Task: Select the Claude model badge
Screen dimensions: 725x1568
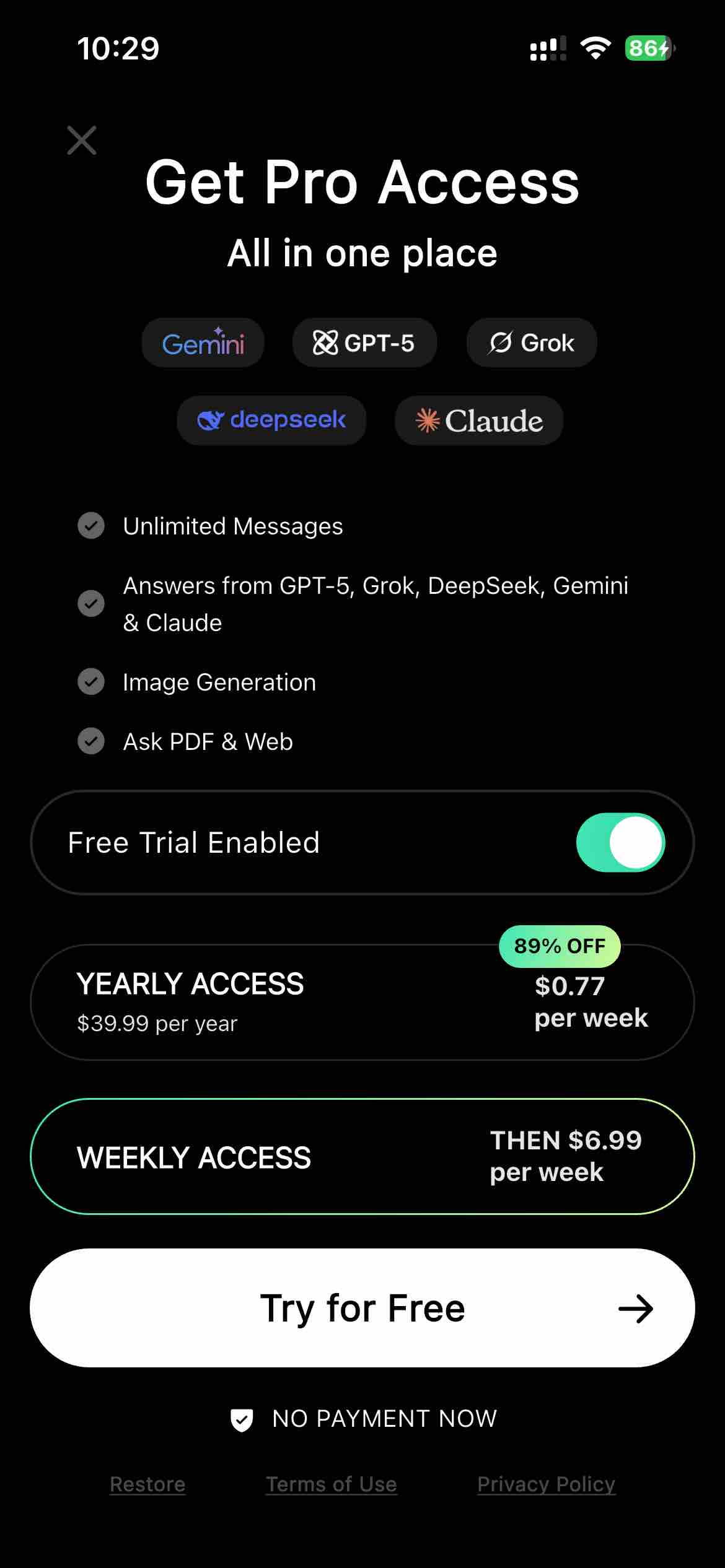Action: click(478, 420)
